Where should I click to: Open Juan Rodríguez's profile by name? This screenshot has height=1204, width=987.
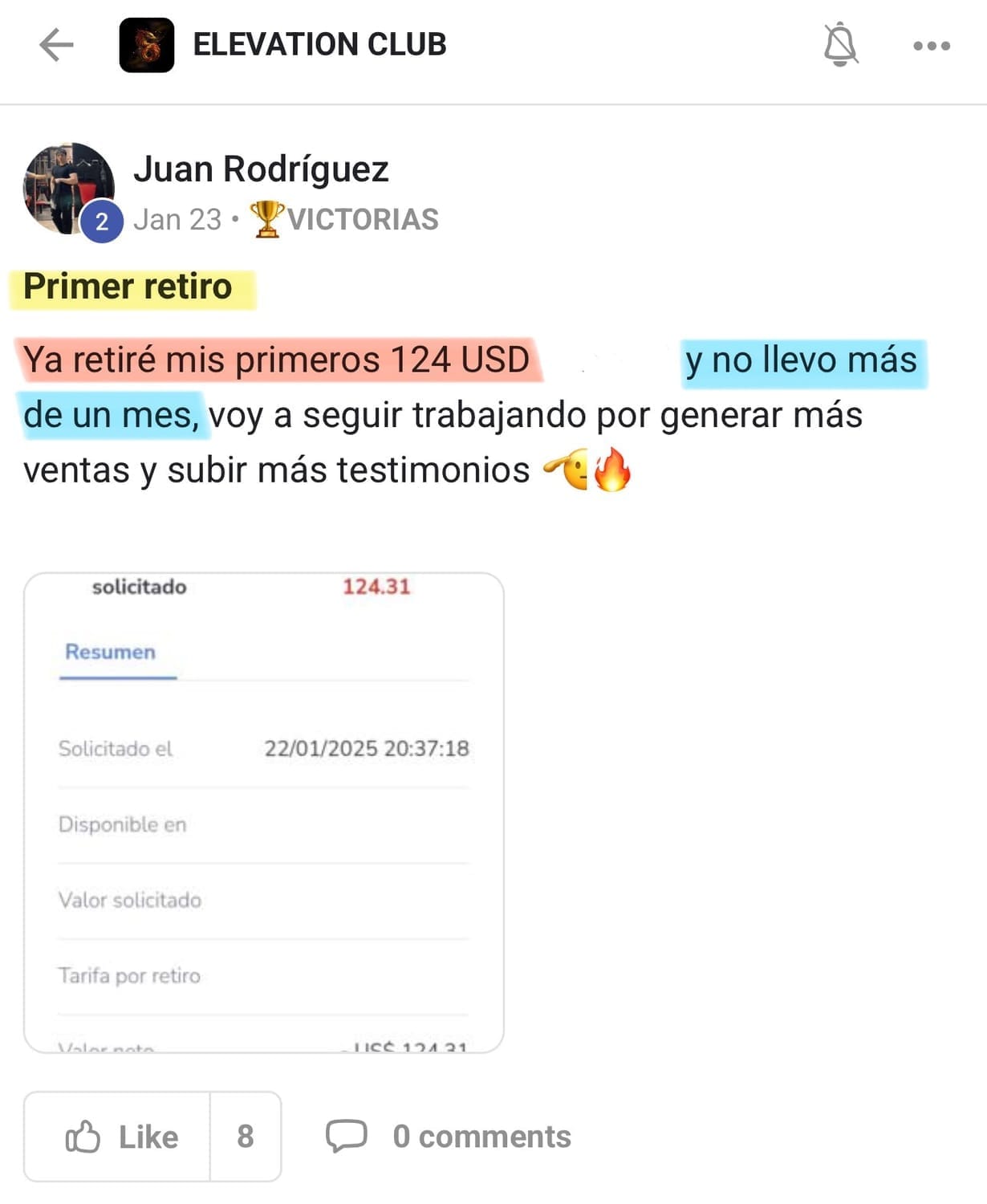tap(261, 169)
